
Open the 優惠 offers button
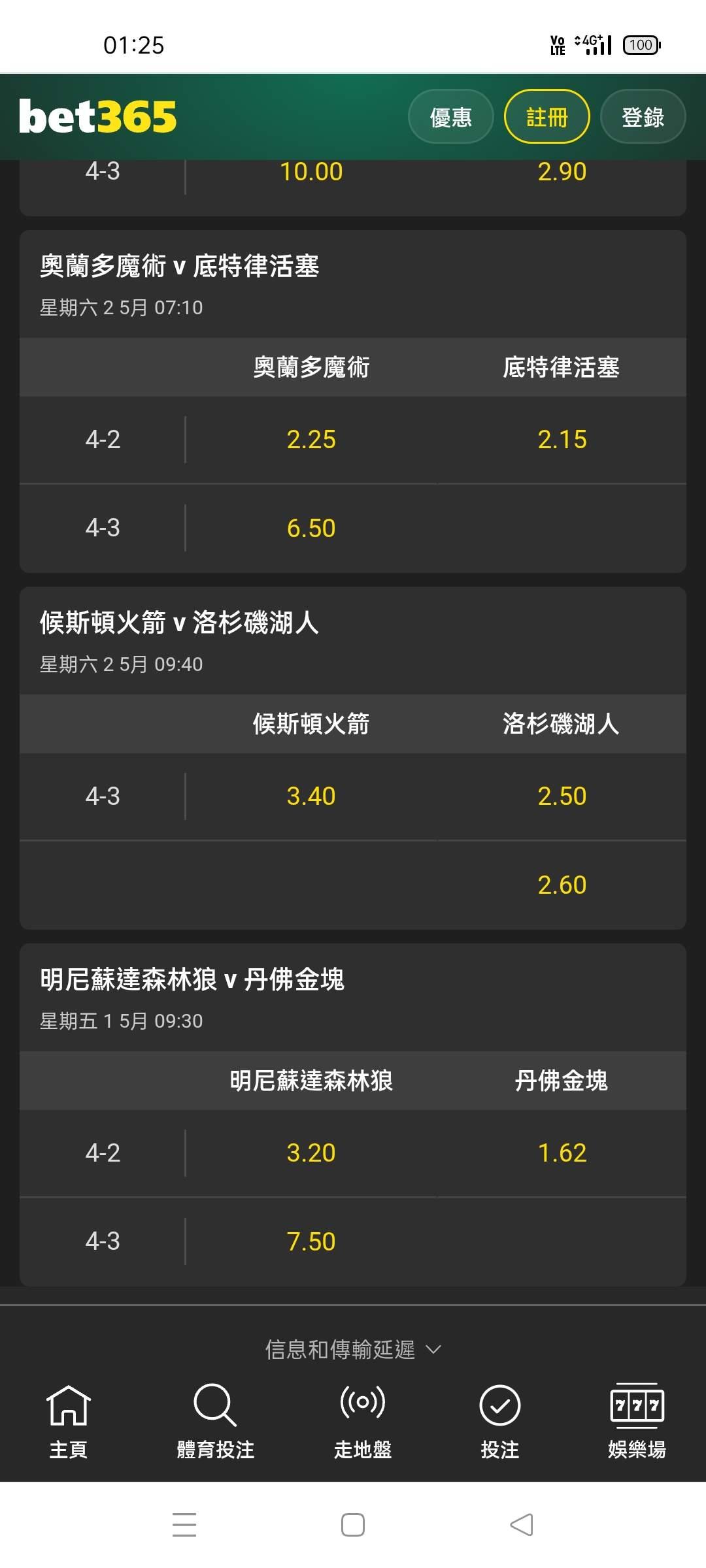450,117
